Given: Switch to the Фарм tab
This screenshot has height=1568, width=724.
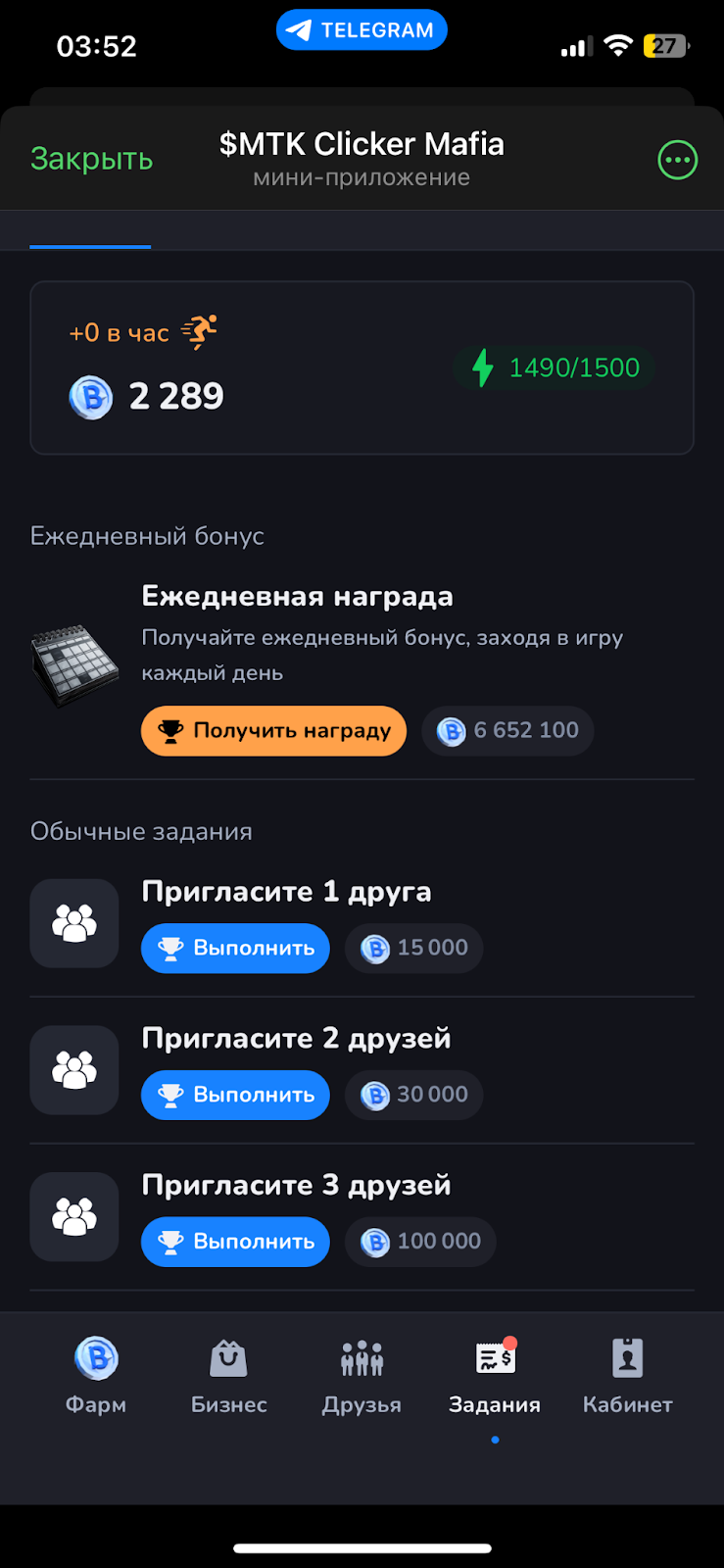Looking at the screenshot, I should 96,1375.
